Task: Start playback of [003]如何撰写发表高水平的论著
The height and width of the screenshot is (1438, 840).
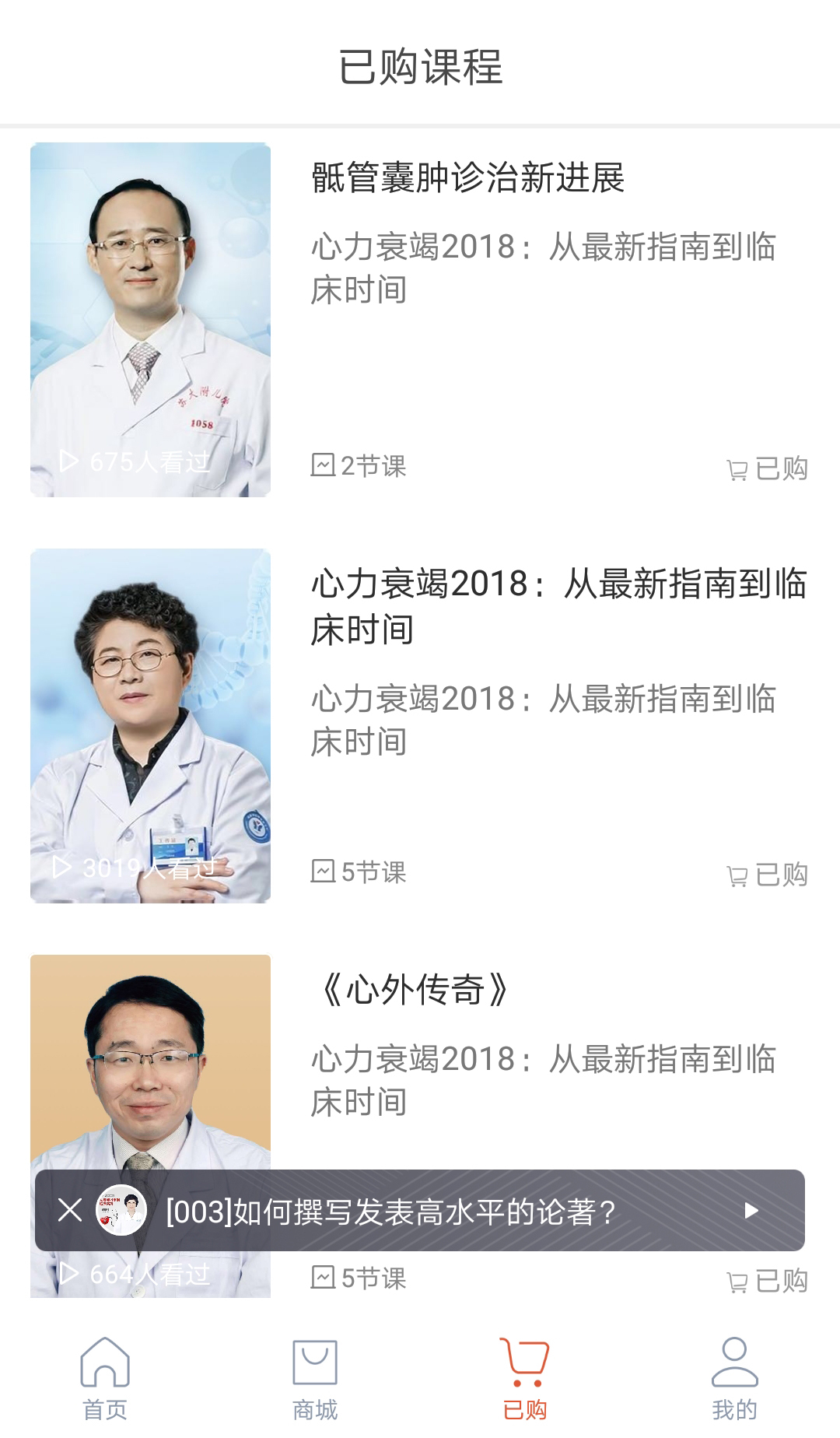Action: [751, 1212]
